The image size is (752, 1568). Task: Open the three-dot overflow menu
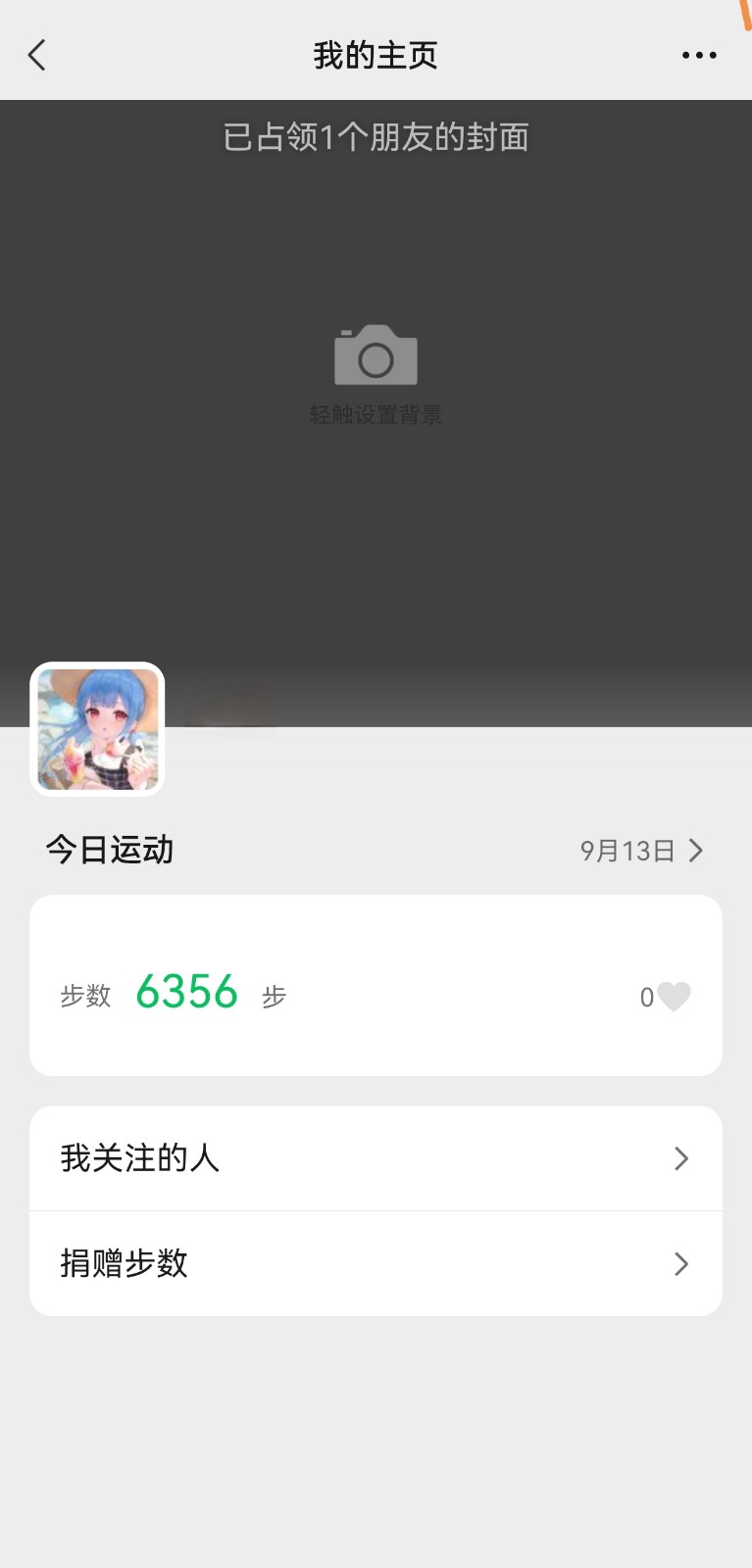699,56
